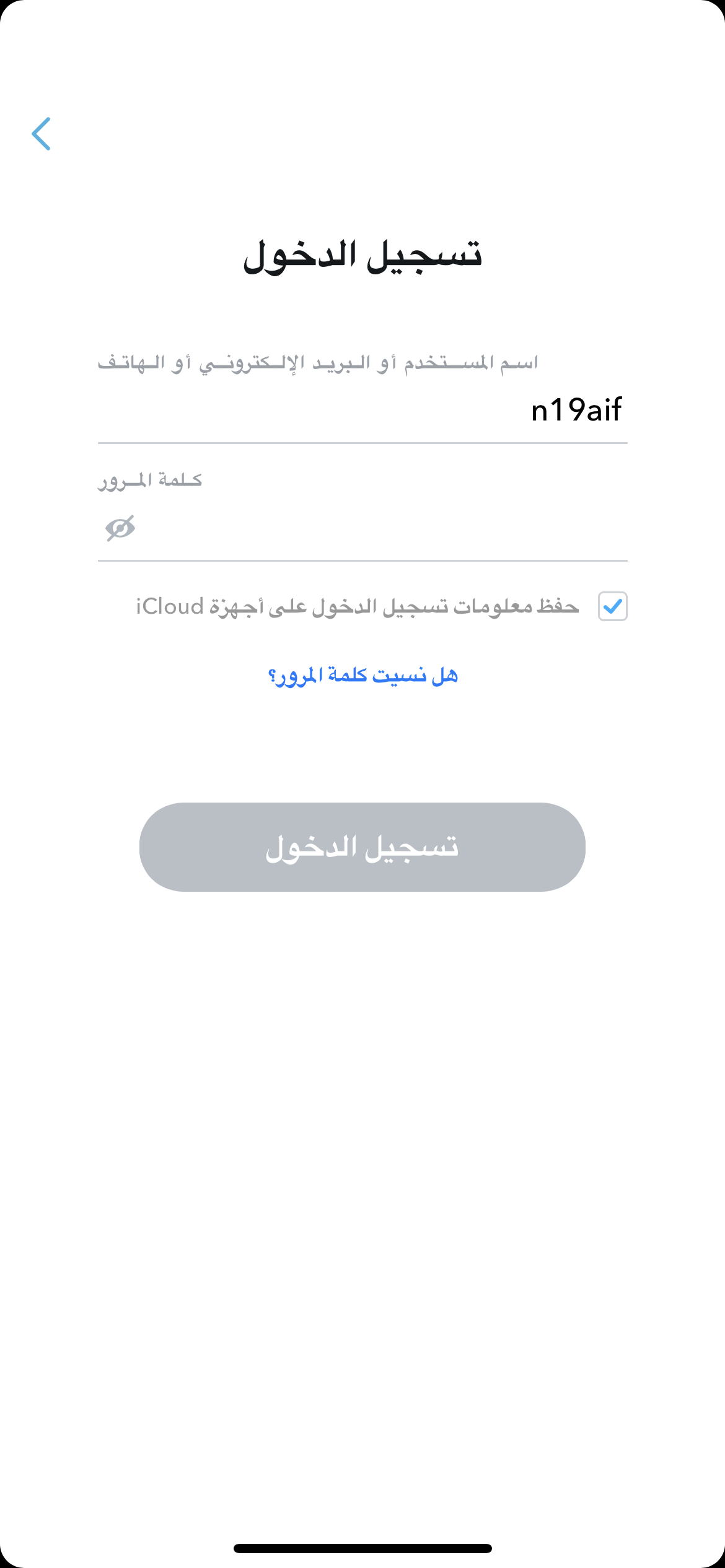The width and height of the screenshot is (725, 1568).
Task: Open the forgot password link
Action: pyautogui.click(x=362, y=676)
